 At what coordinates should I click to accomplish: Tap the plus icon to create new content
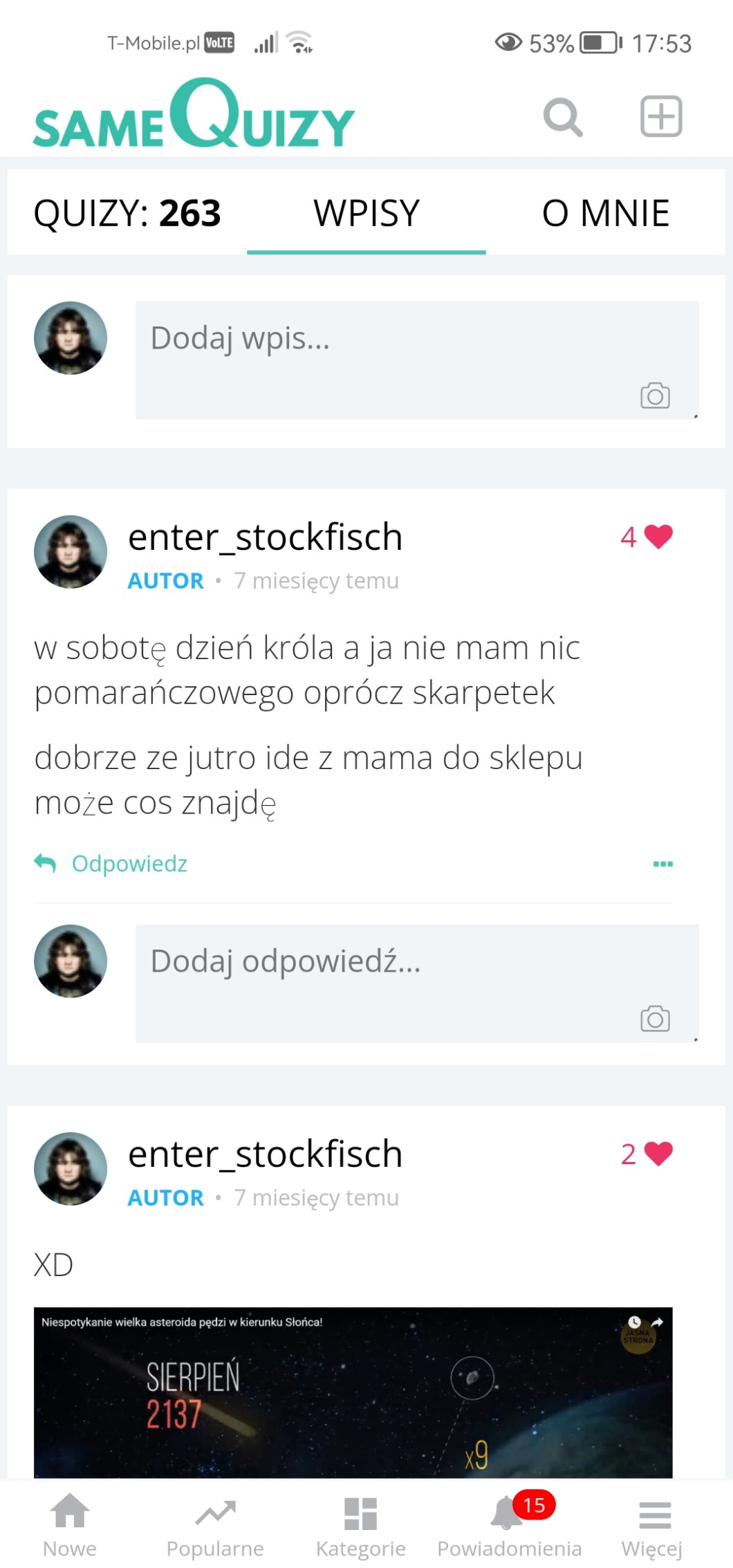(x=661, y=116)
